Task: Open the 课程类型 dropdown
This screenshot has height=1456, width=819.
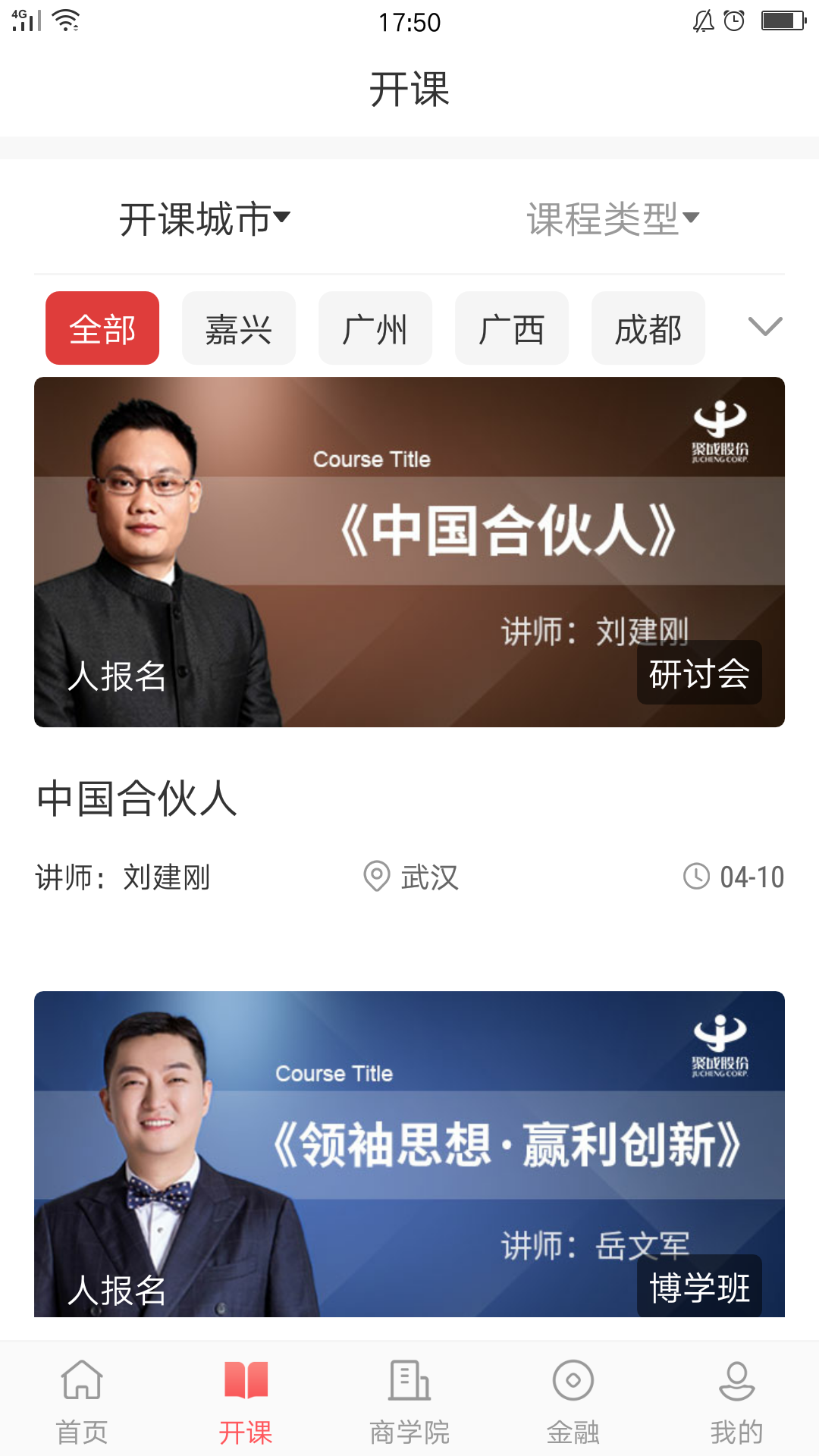Action: (613, 220)
